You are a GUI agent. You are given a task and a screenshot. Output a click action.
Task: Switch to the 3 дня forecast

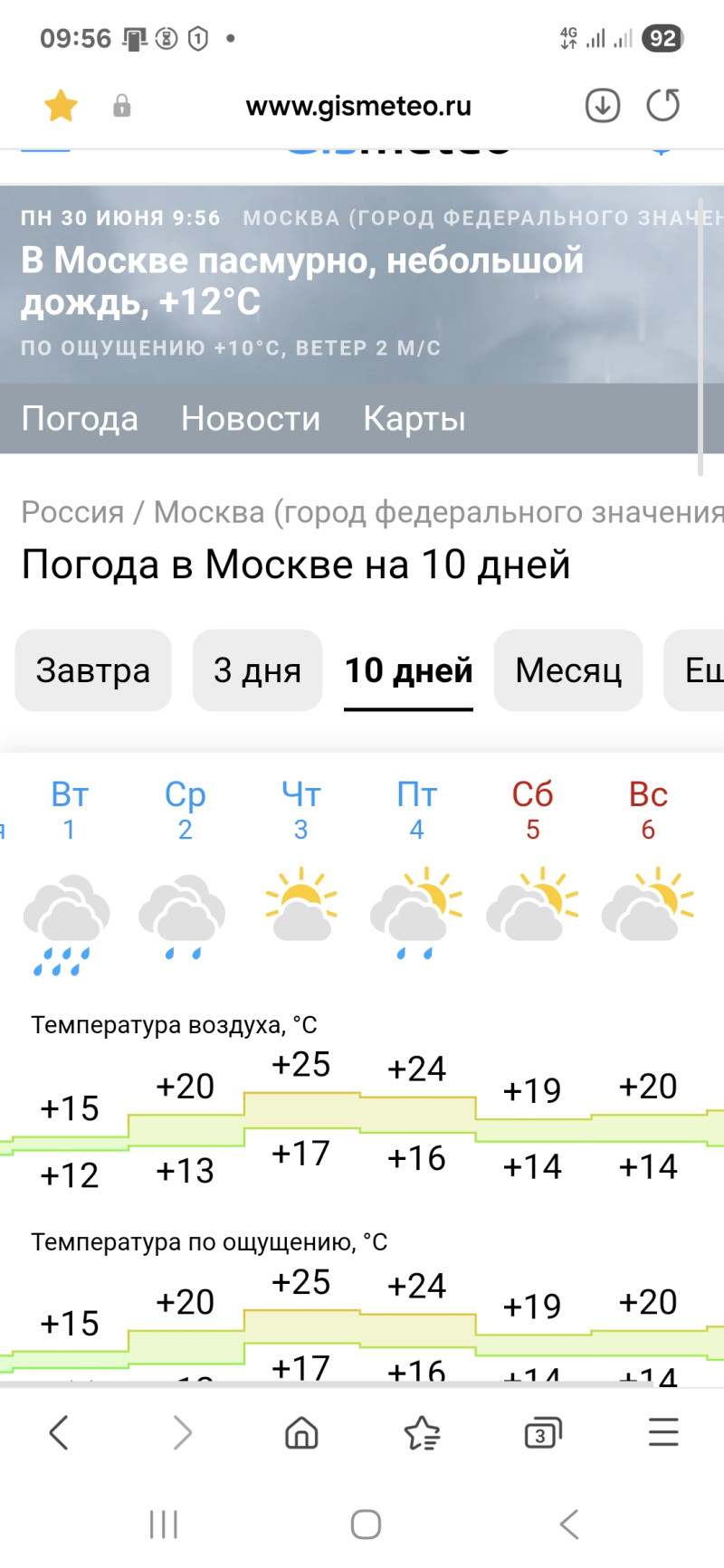(x=257, y=670)
